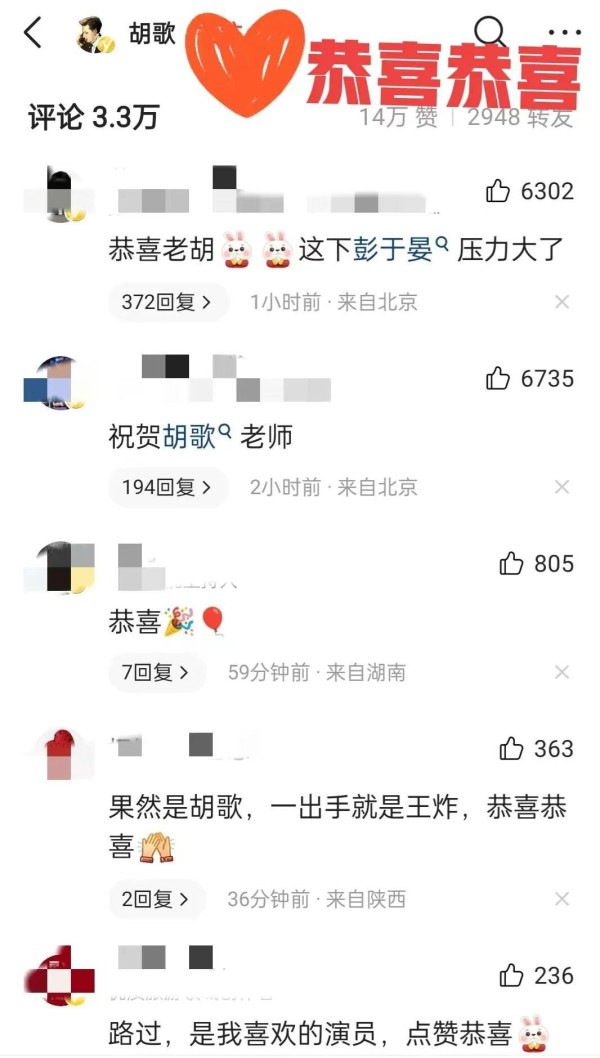Expand the 194回复 replies
600x1058 pixels.
(x=168, y=488)
